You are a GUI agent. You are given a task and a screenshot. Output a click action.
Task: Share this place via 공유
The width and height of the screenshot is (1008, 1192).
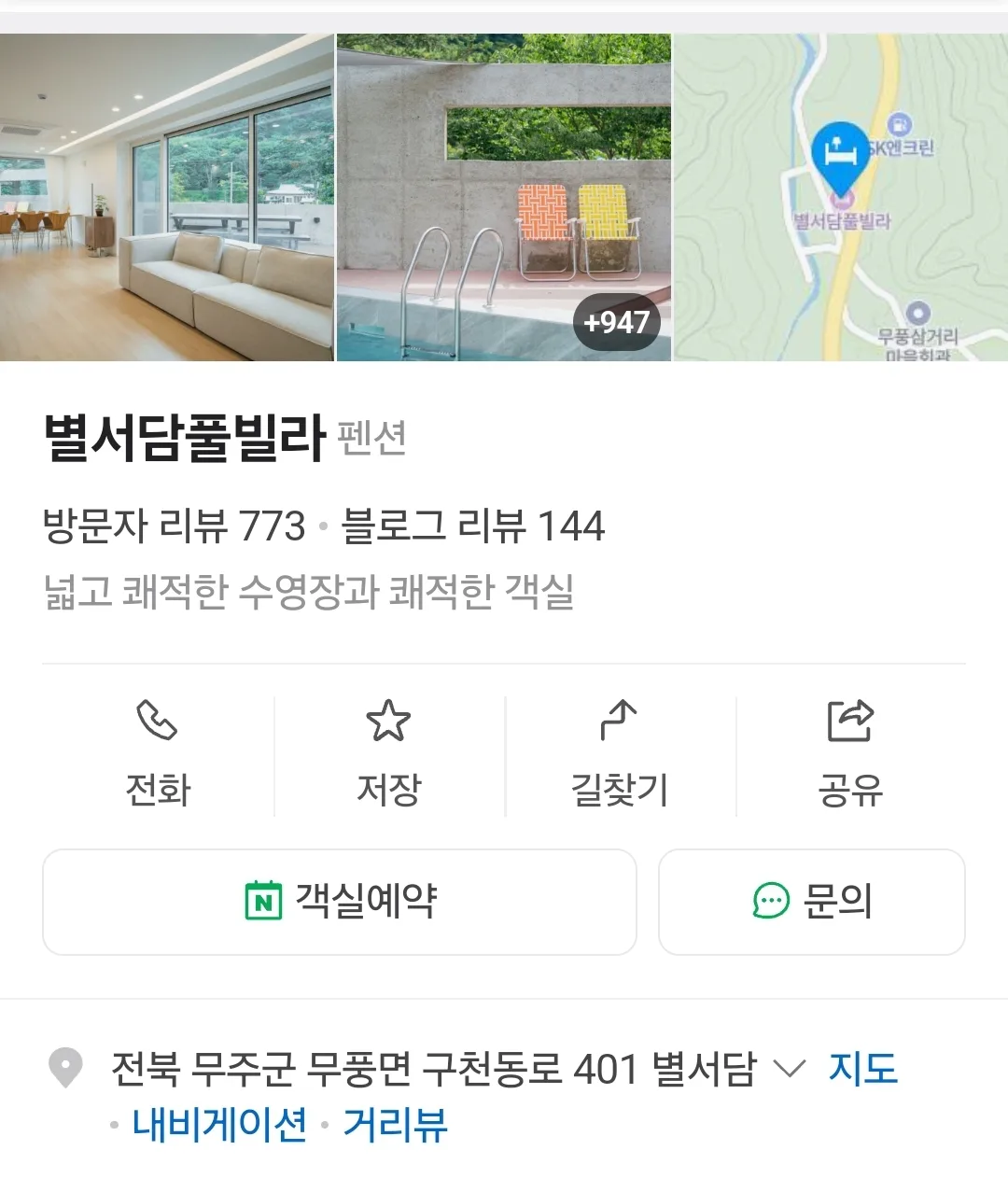point(850,754)
